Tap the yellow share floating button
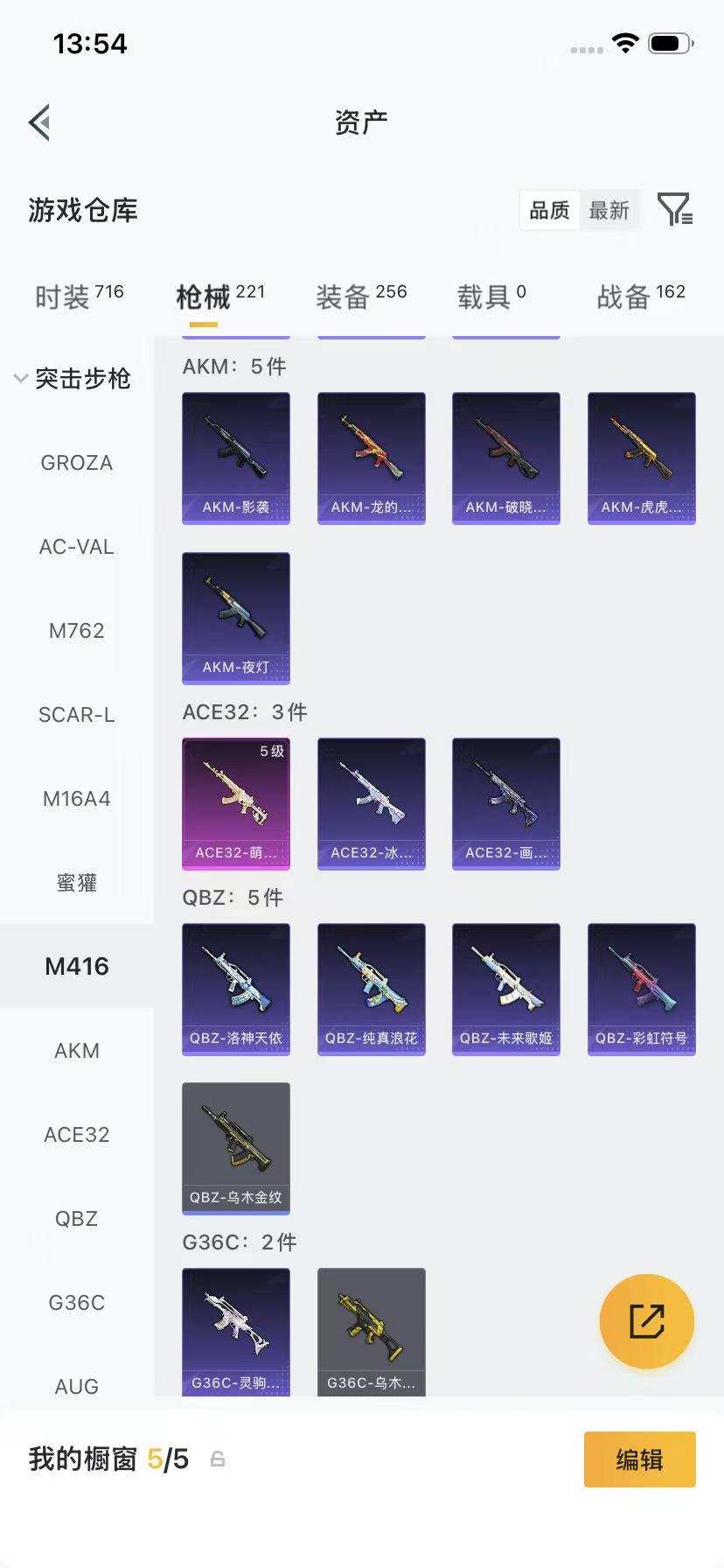 [647, 1321]
